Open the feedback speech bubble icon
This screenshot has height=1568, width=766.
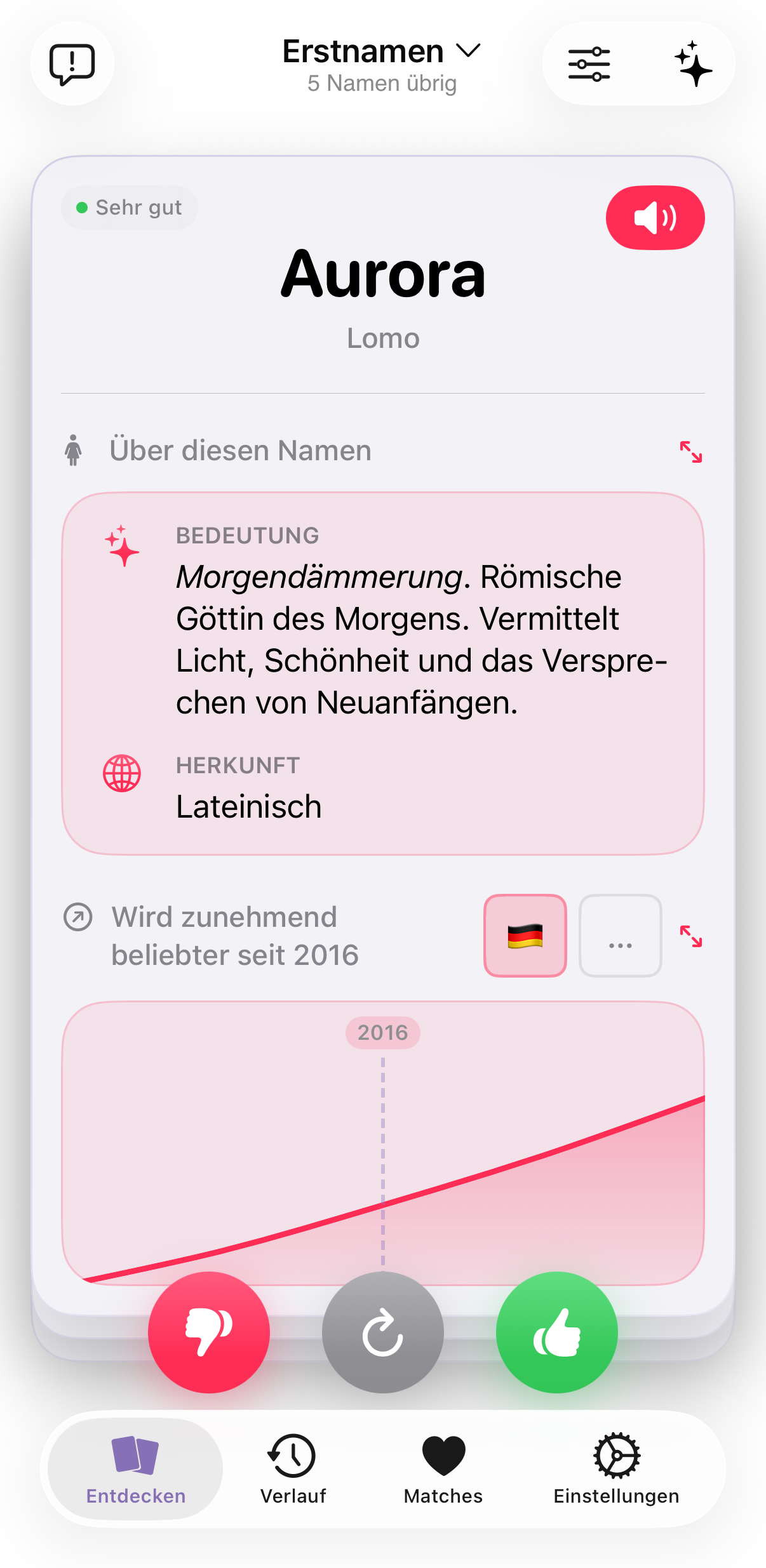pyautogui.click(x=72, y=63)
